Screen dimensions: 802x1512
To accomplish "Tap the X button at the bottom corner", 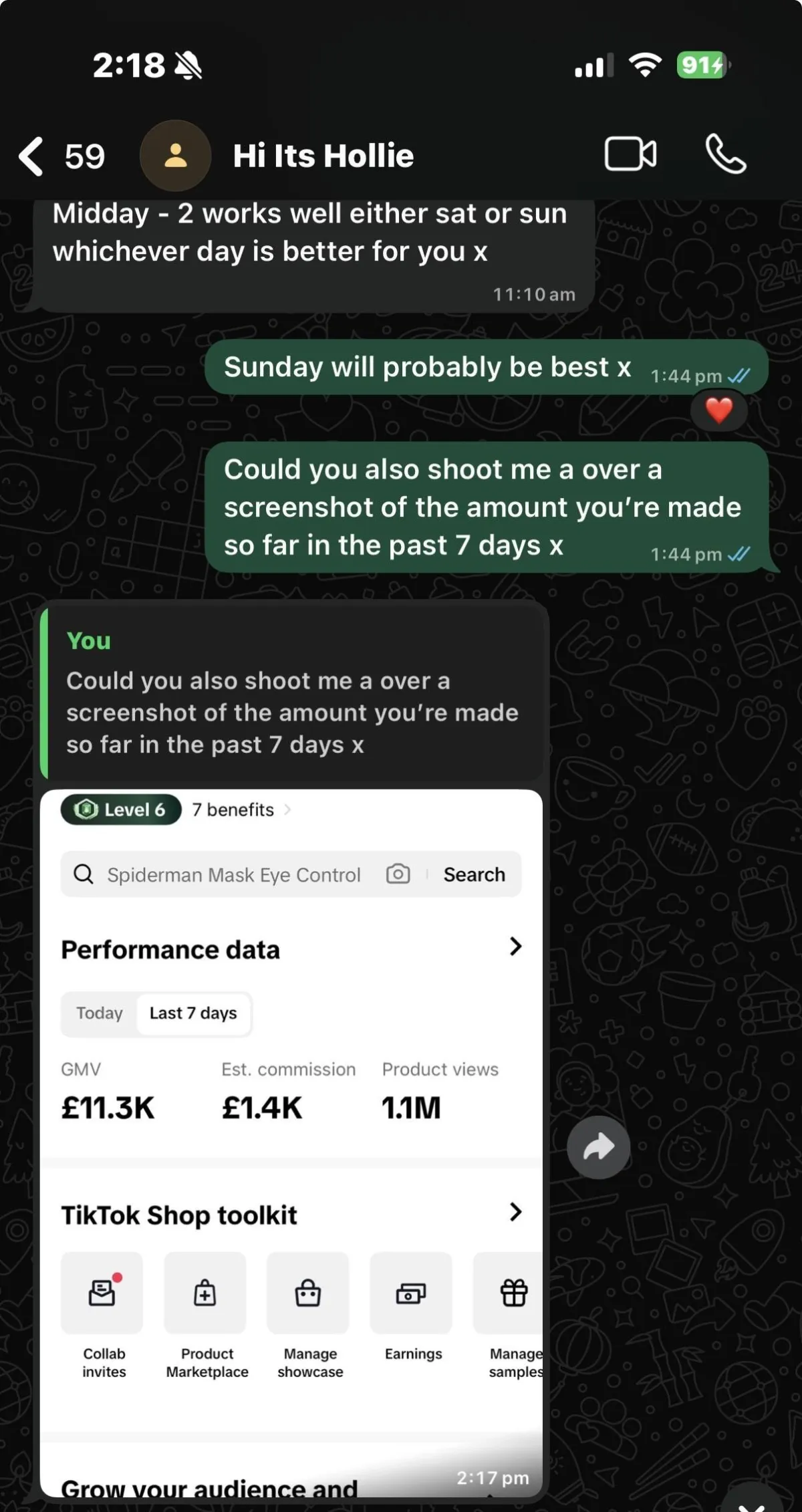I will coord(753,1502).
